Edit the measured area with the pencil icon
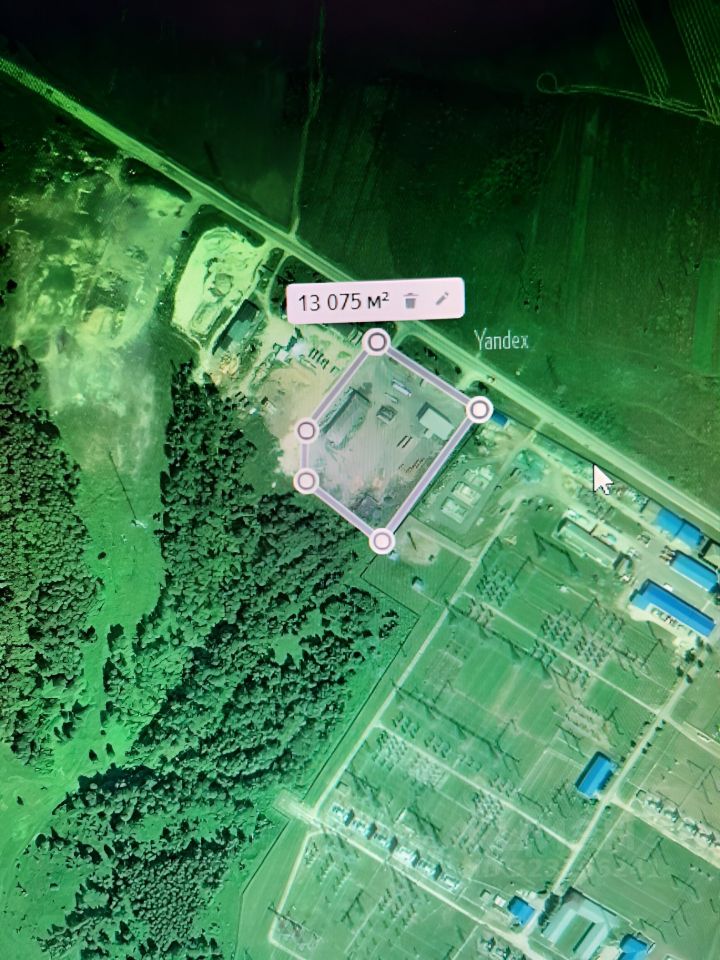This screenshot has width=720, height=960. [443, 299]
